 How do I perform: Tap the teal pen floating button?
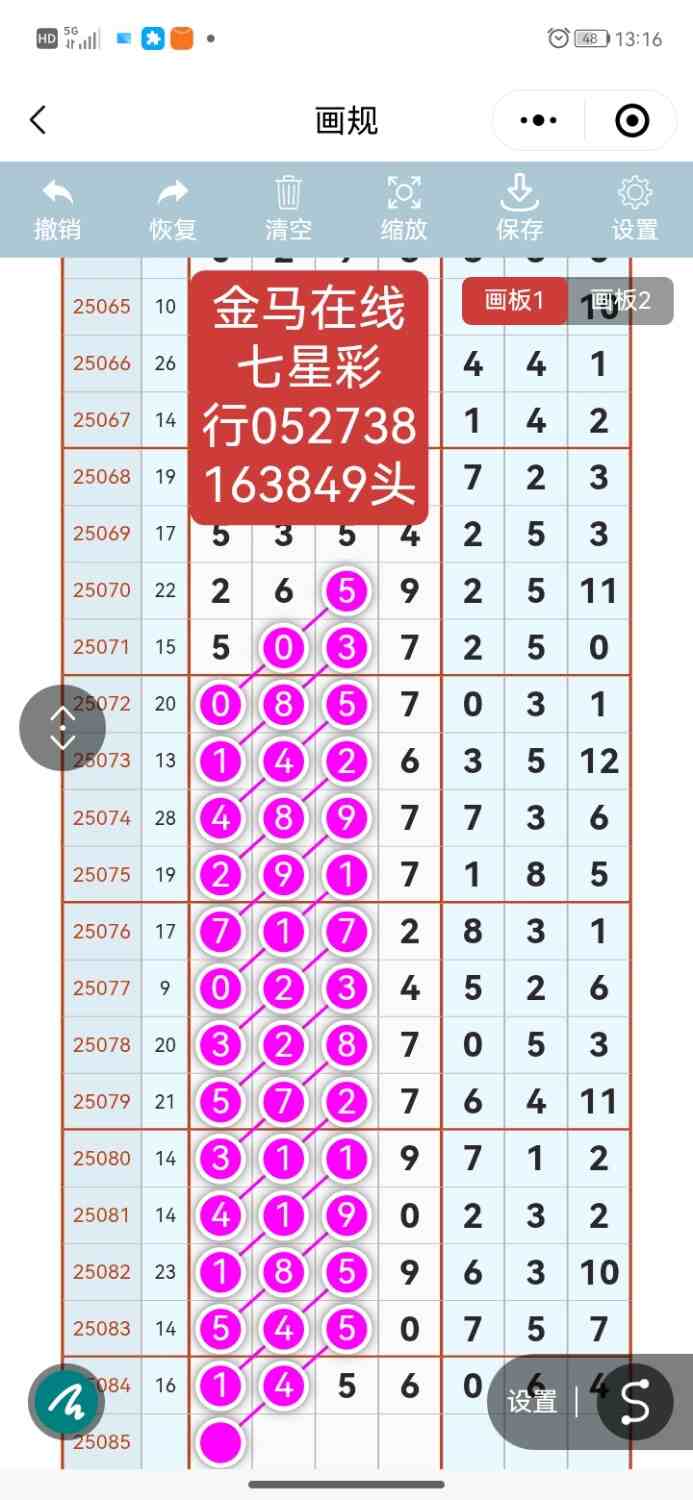[66, 1402]
